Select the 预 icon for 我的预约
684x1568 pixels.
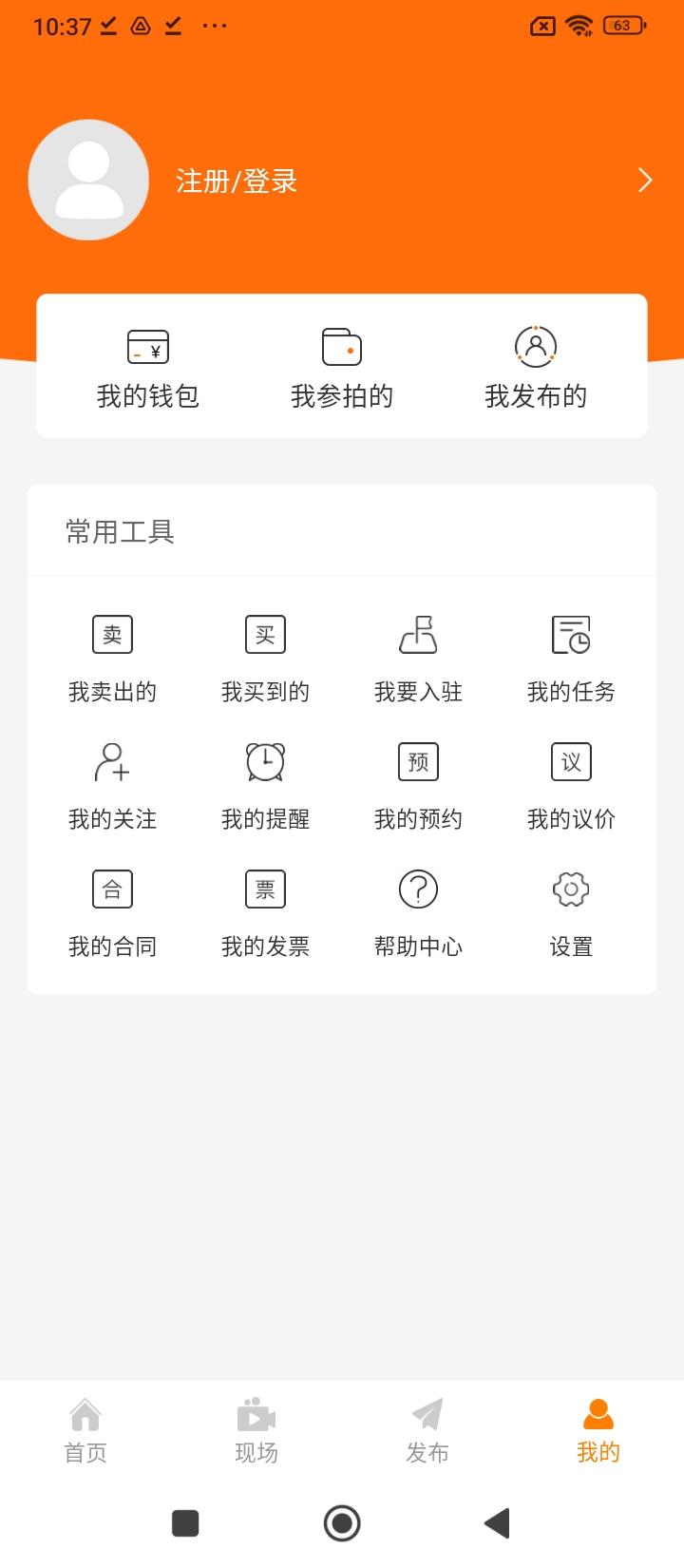click(x=417, y=761)
